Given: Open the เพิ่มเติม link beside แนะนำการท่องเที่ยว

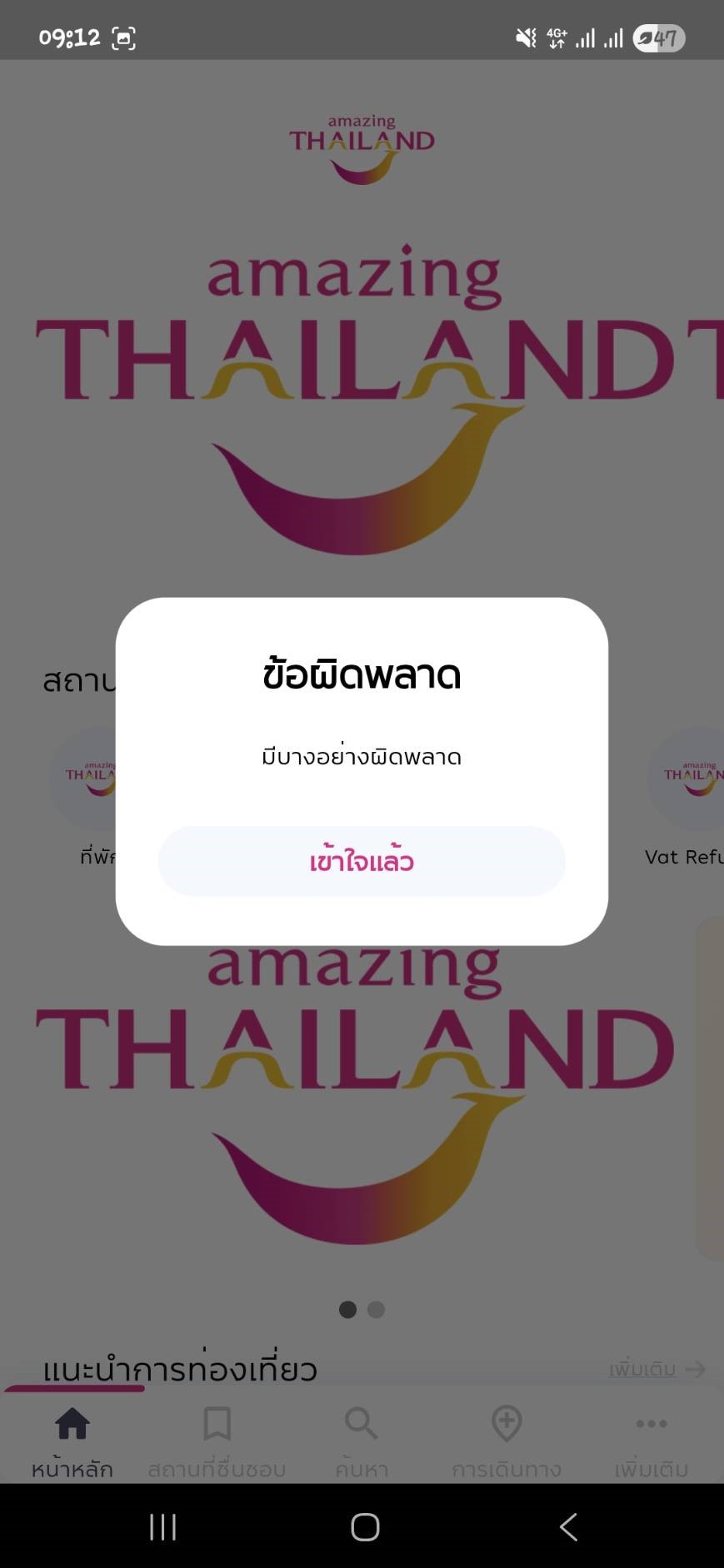Looking at the screenshot, I should pyautogui.click(x=657, y=1369).
